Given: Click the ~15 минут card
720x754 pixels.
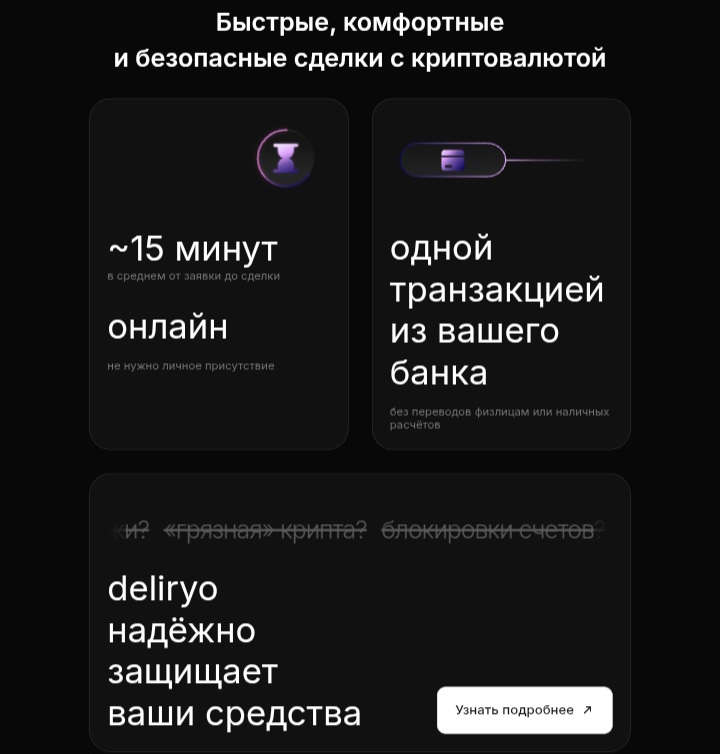Looking at the screenshot, I should [x=218, y=275].
